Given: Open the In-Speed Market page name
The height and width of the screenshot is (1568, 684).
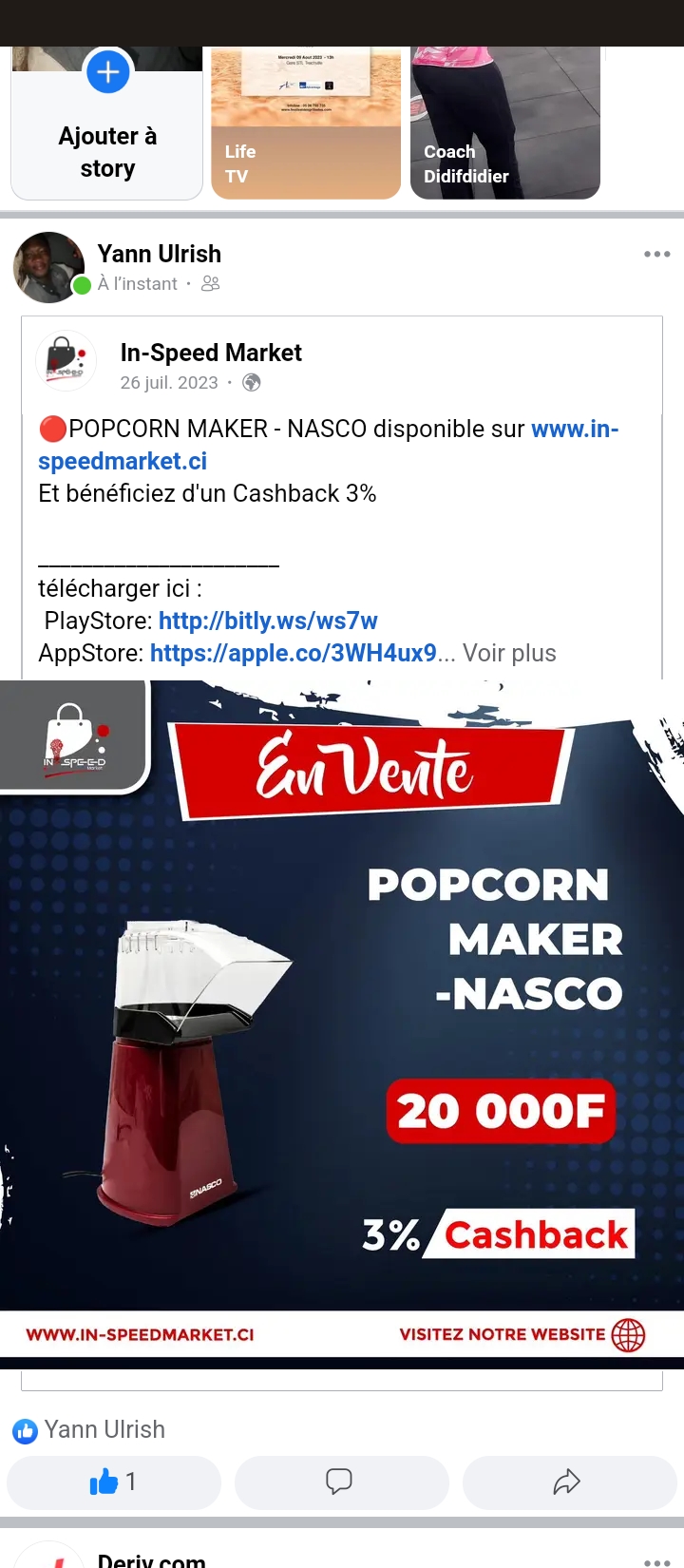Looking at the screenshot, I should point(211,353).
